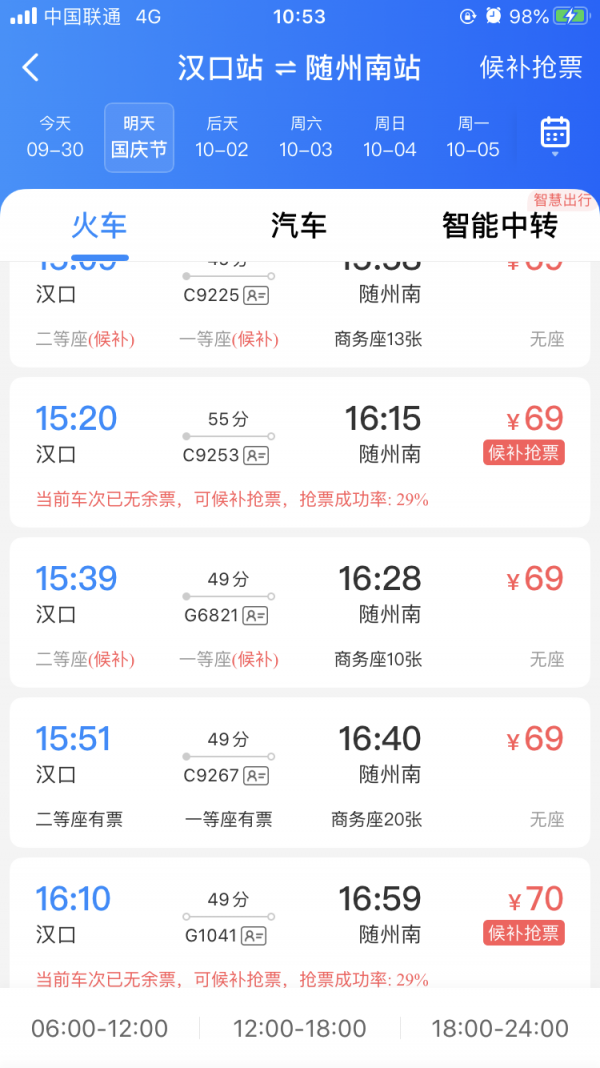View stop list icon for C9267
Image resolution: width=600 pixels, height=1068 pixels.
coord(256,775)
